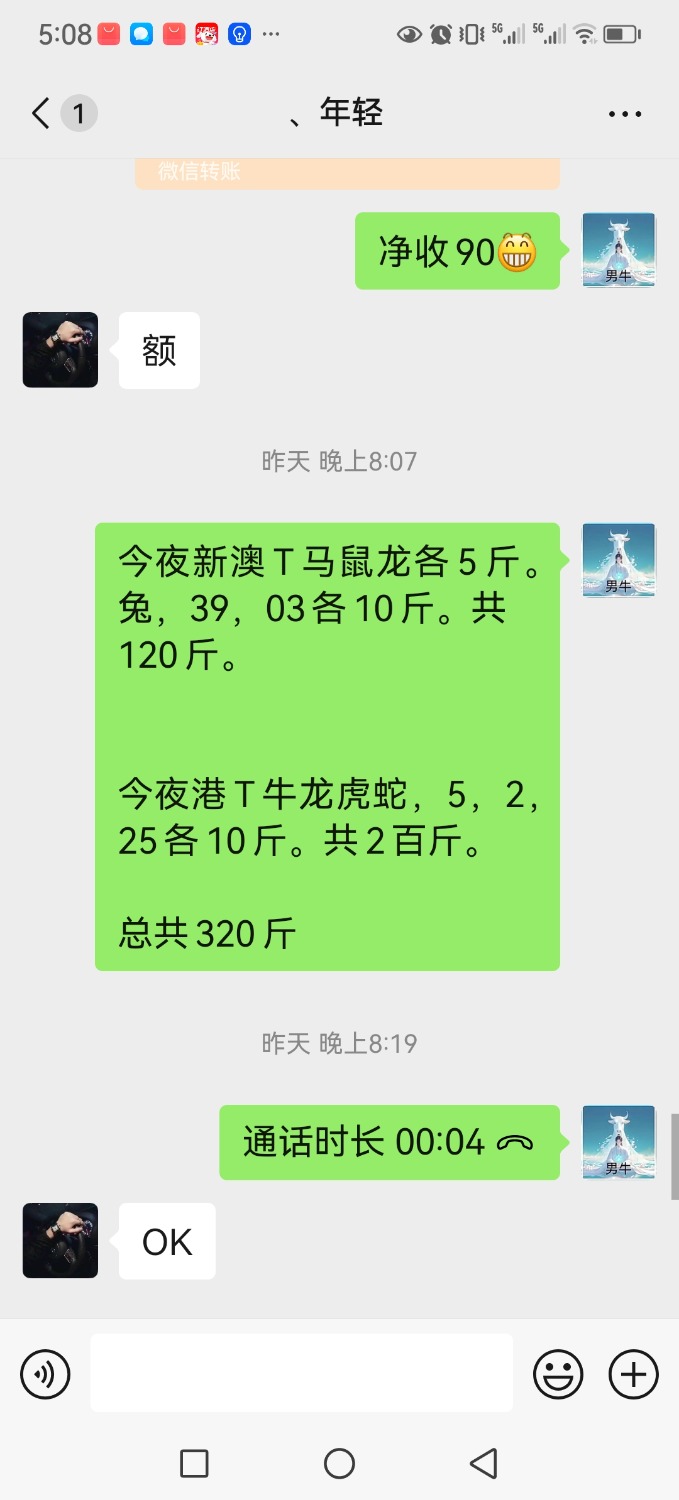Switch to voice message input
Viewport: 679px width, 1500px height.
pyautogui.click(x=46, y=1374)
